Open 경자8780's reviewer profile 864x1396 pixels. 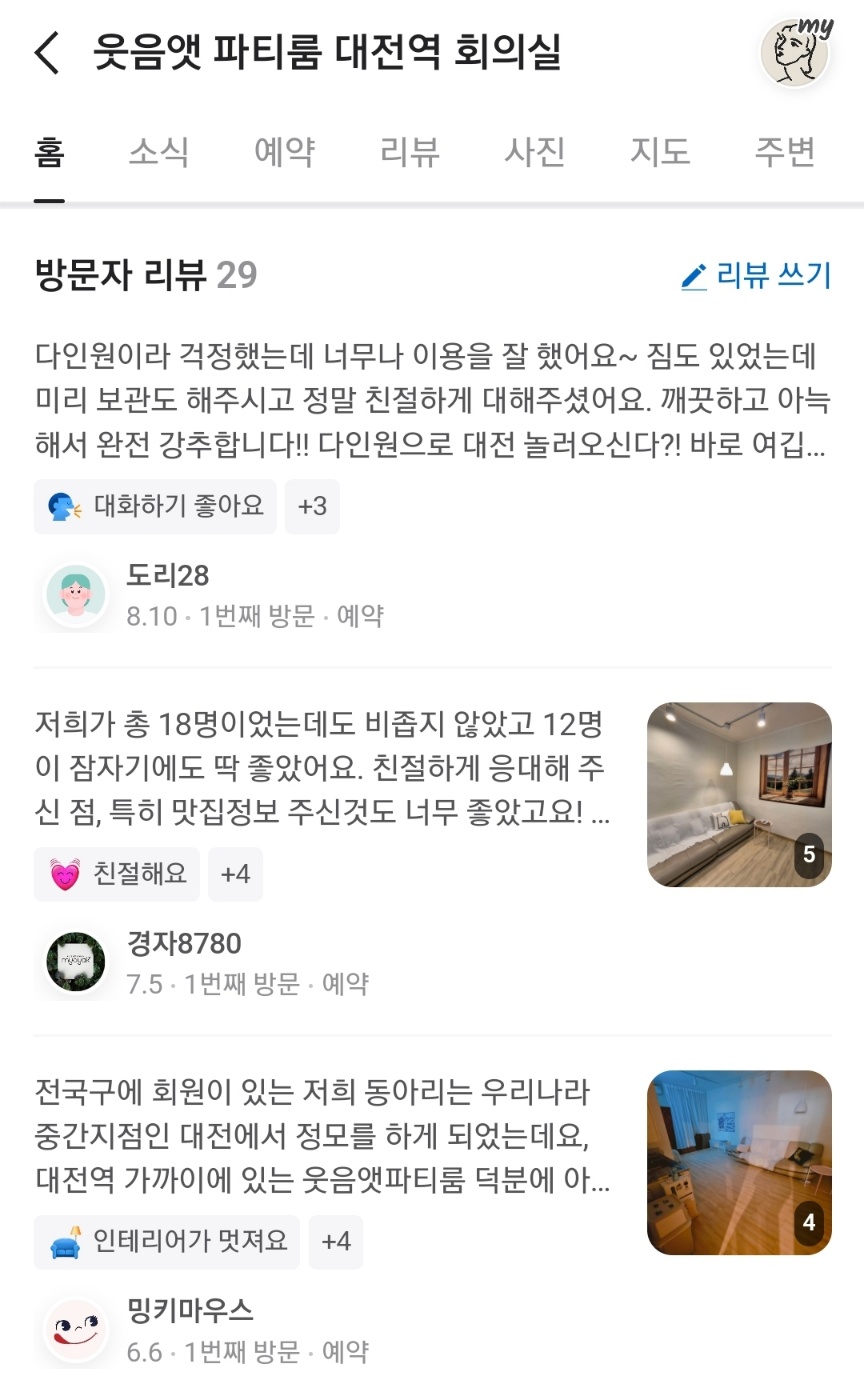point(76,963)
